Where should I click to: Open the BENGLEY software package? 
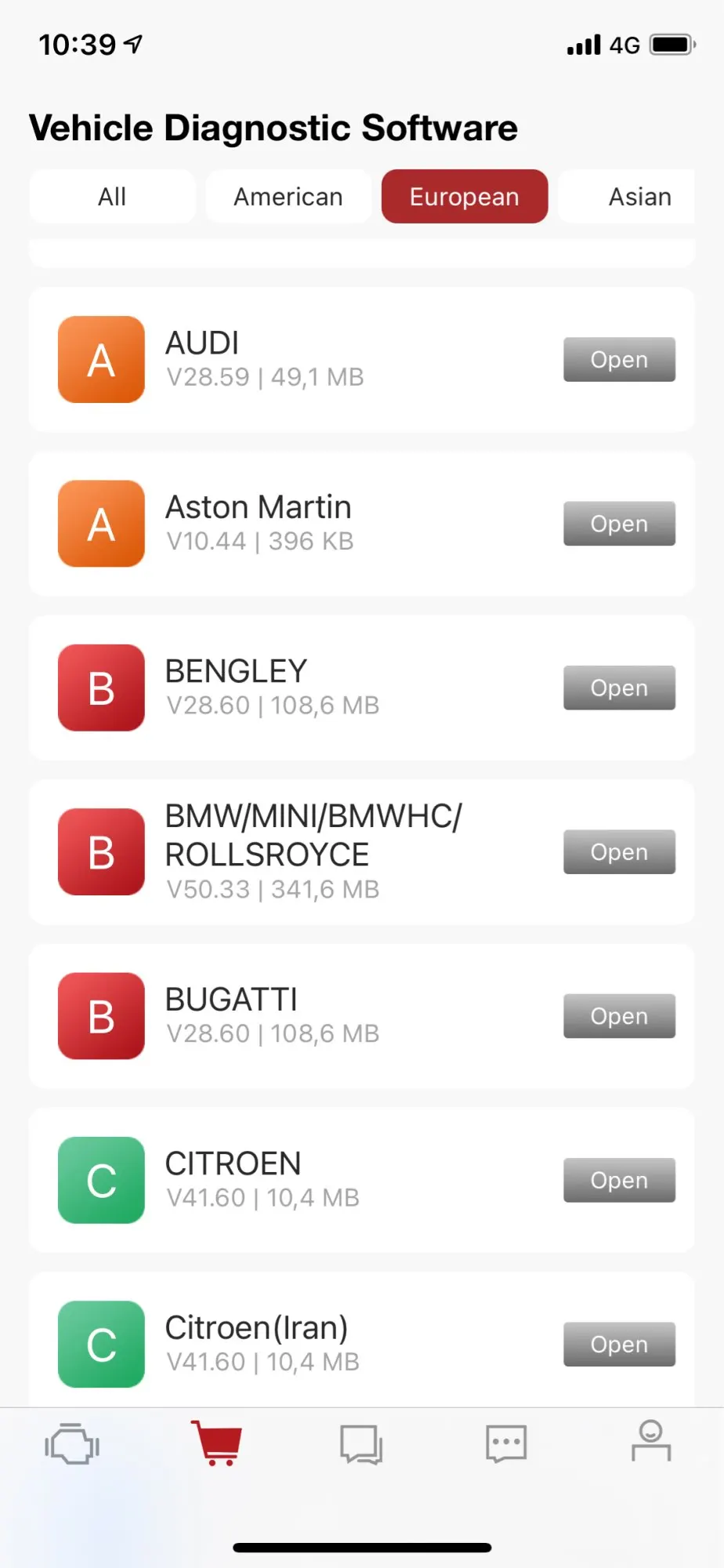[x=619, y=688]
